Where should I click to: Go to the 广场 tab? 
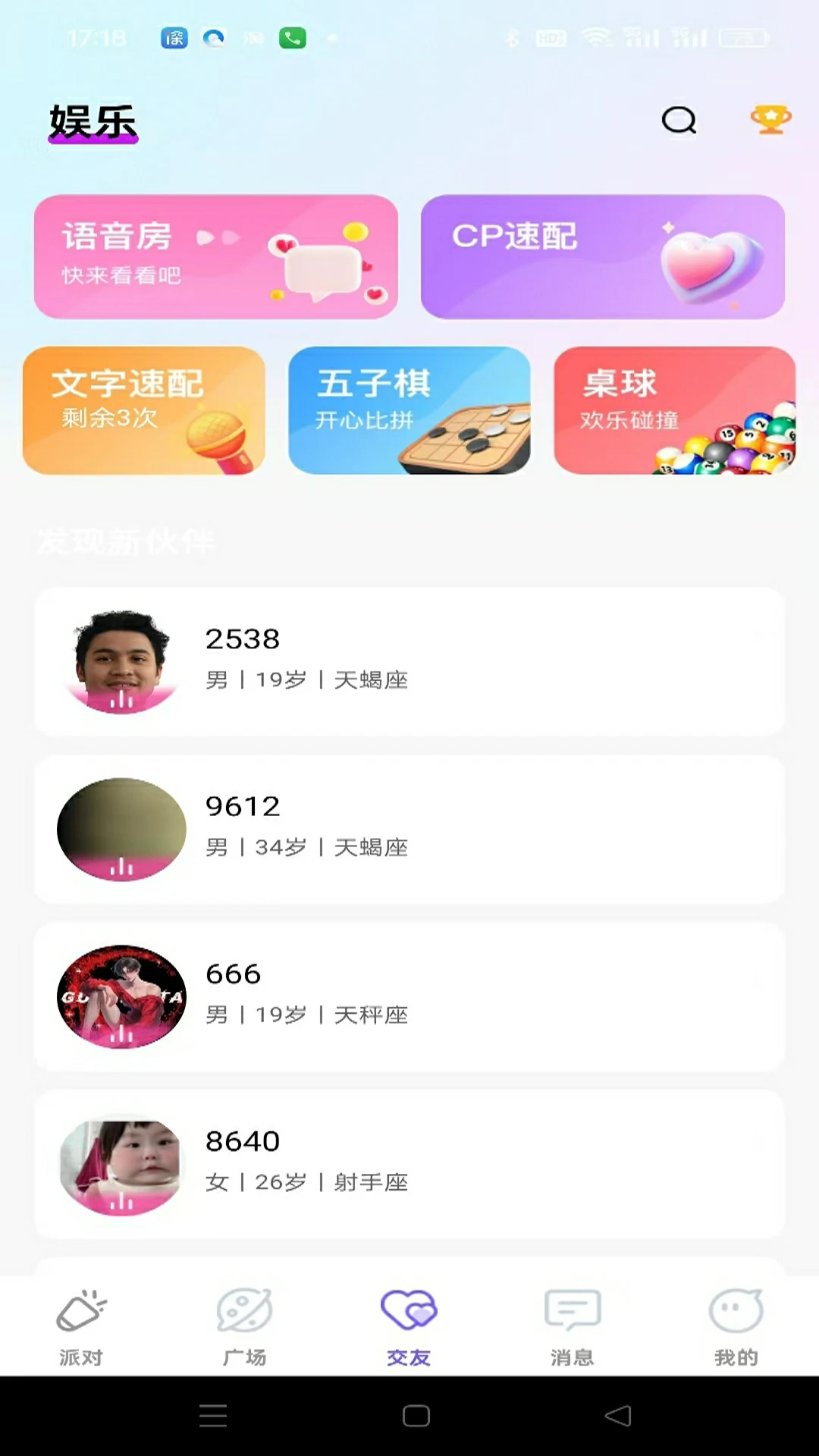click(x=245, y=1327)
